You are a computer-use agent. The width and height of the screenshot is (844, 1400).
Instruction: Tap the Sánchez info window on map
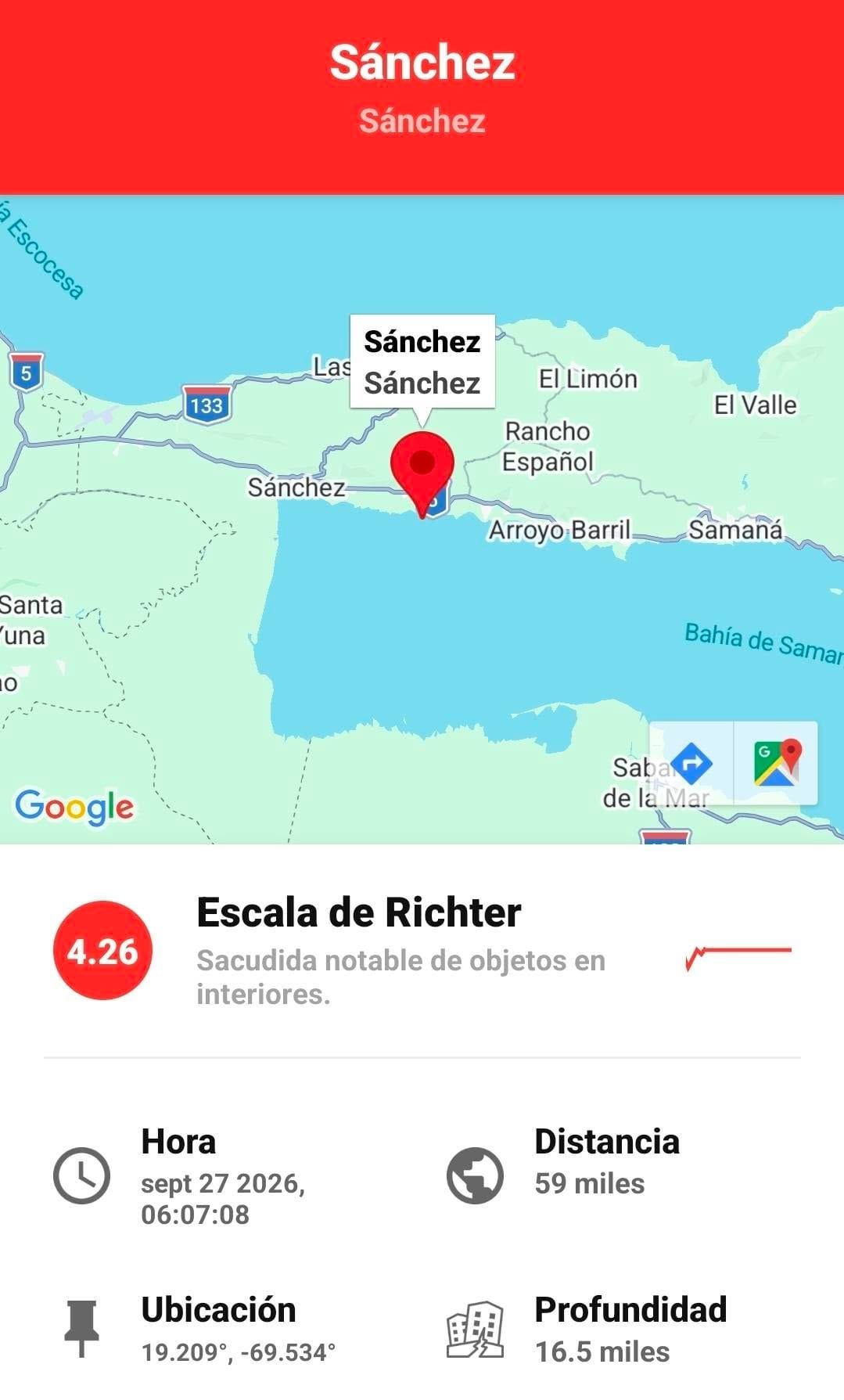422,362
